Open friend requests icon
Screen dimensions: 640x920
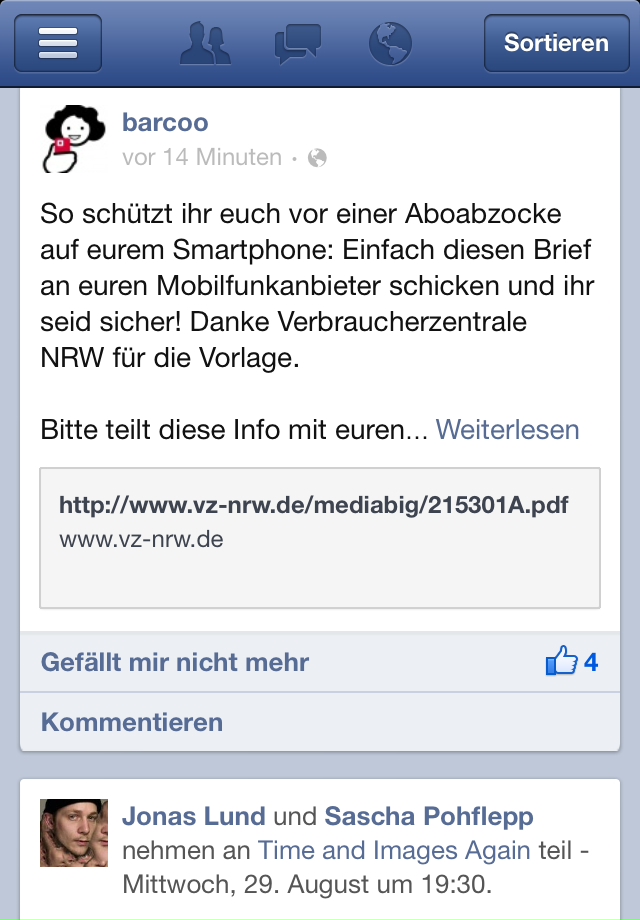(204, 43)
